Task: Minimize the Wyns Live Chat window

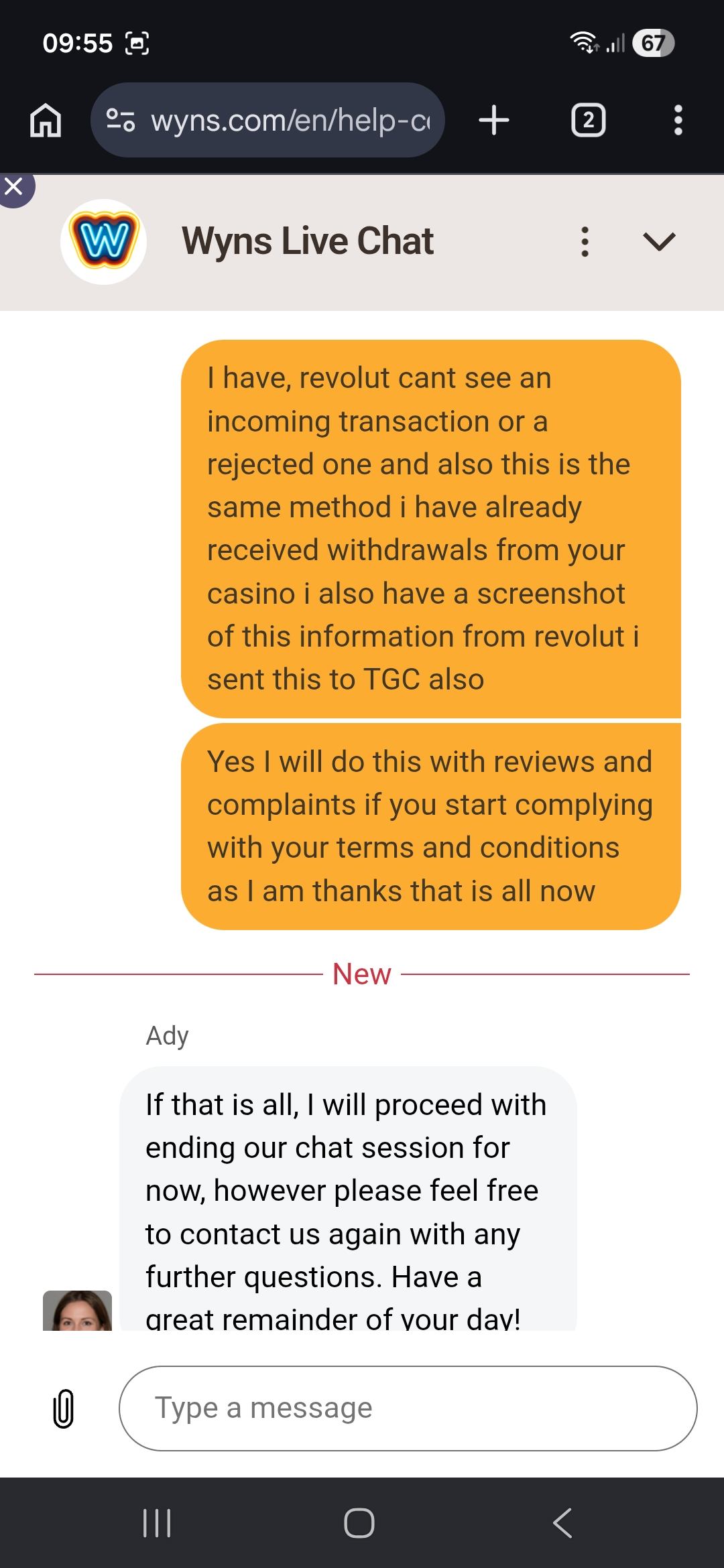Action: pos(659,241)
